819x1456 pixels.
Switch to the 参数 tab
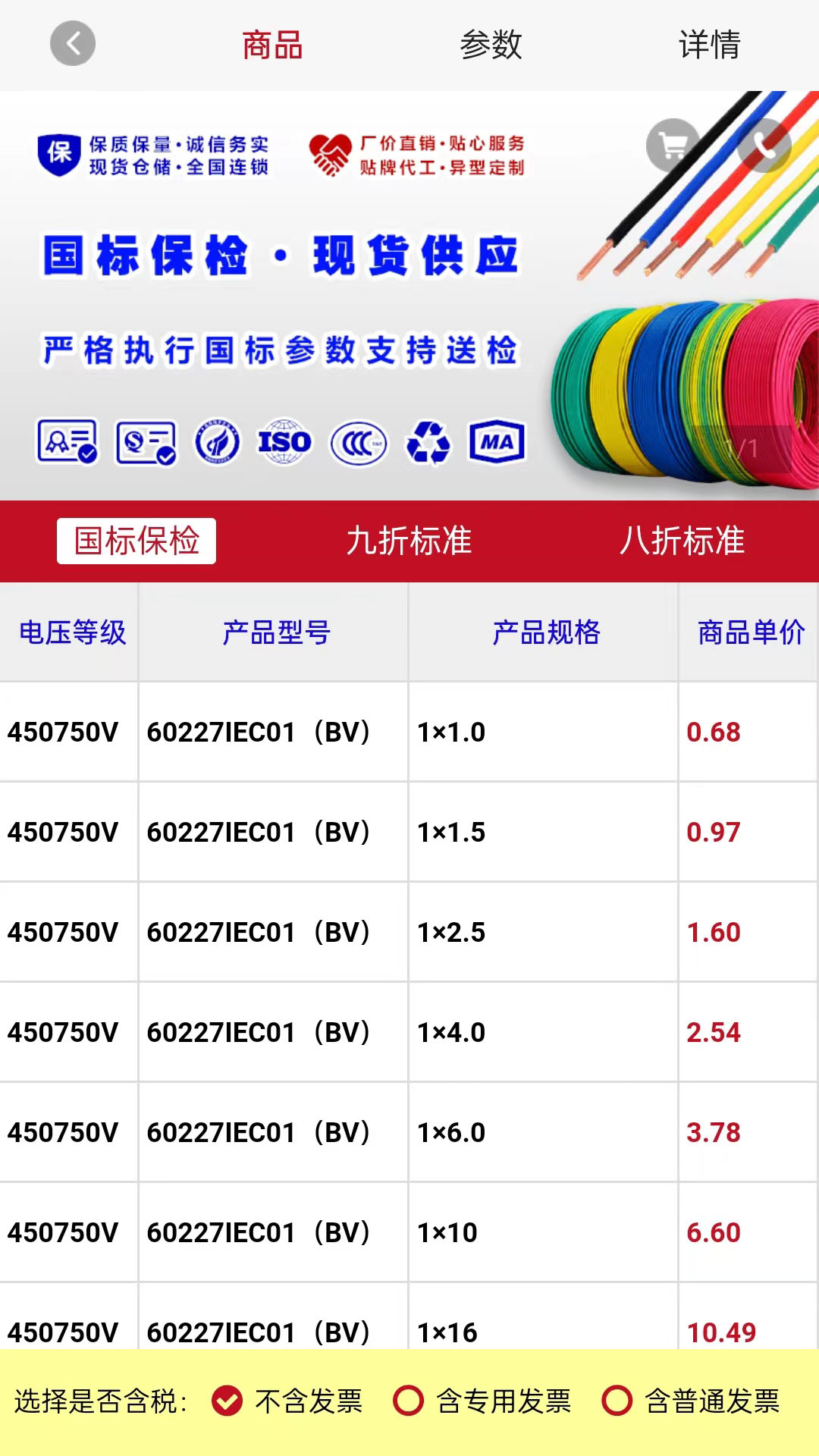491,45
